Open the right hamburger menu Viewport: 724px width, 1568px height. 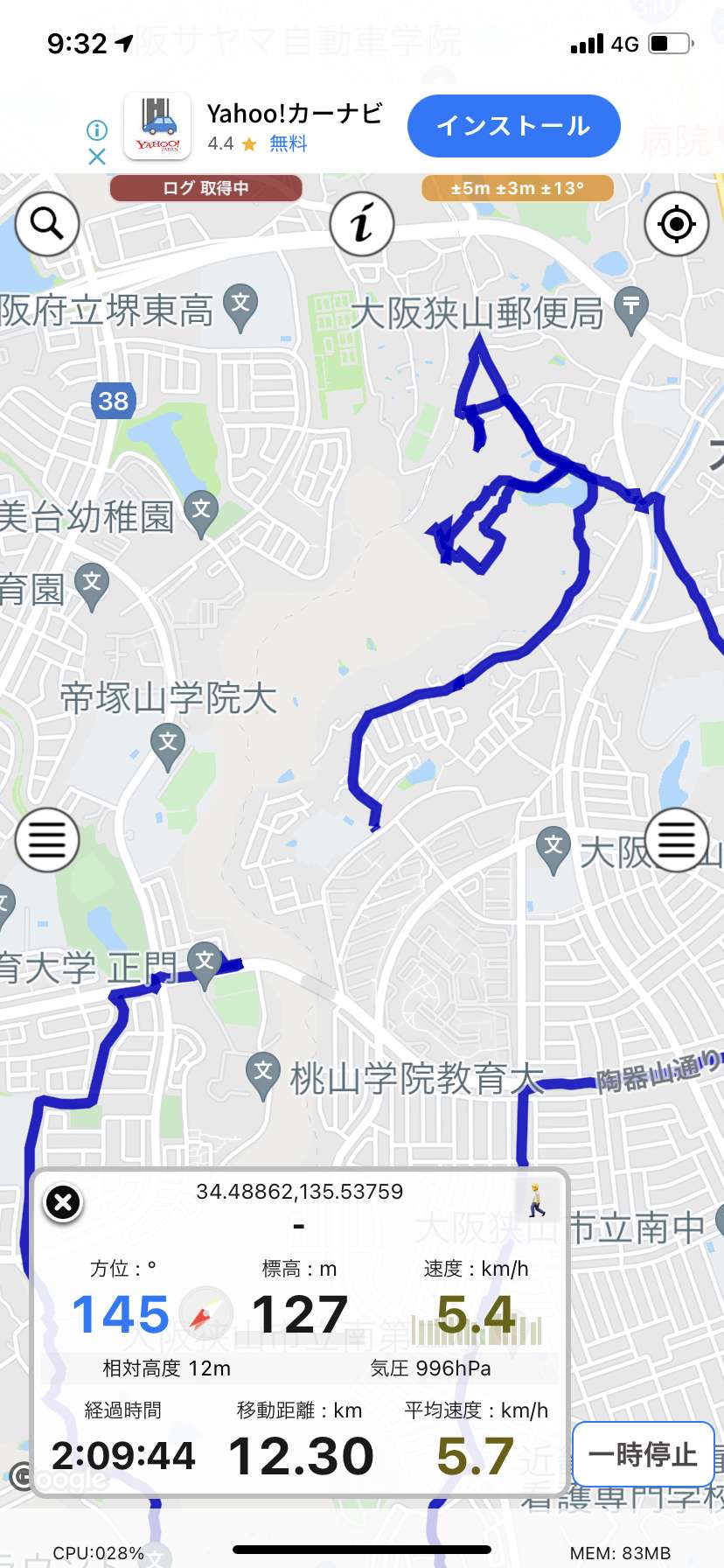click(x=676, y=840)
